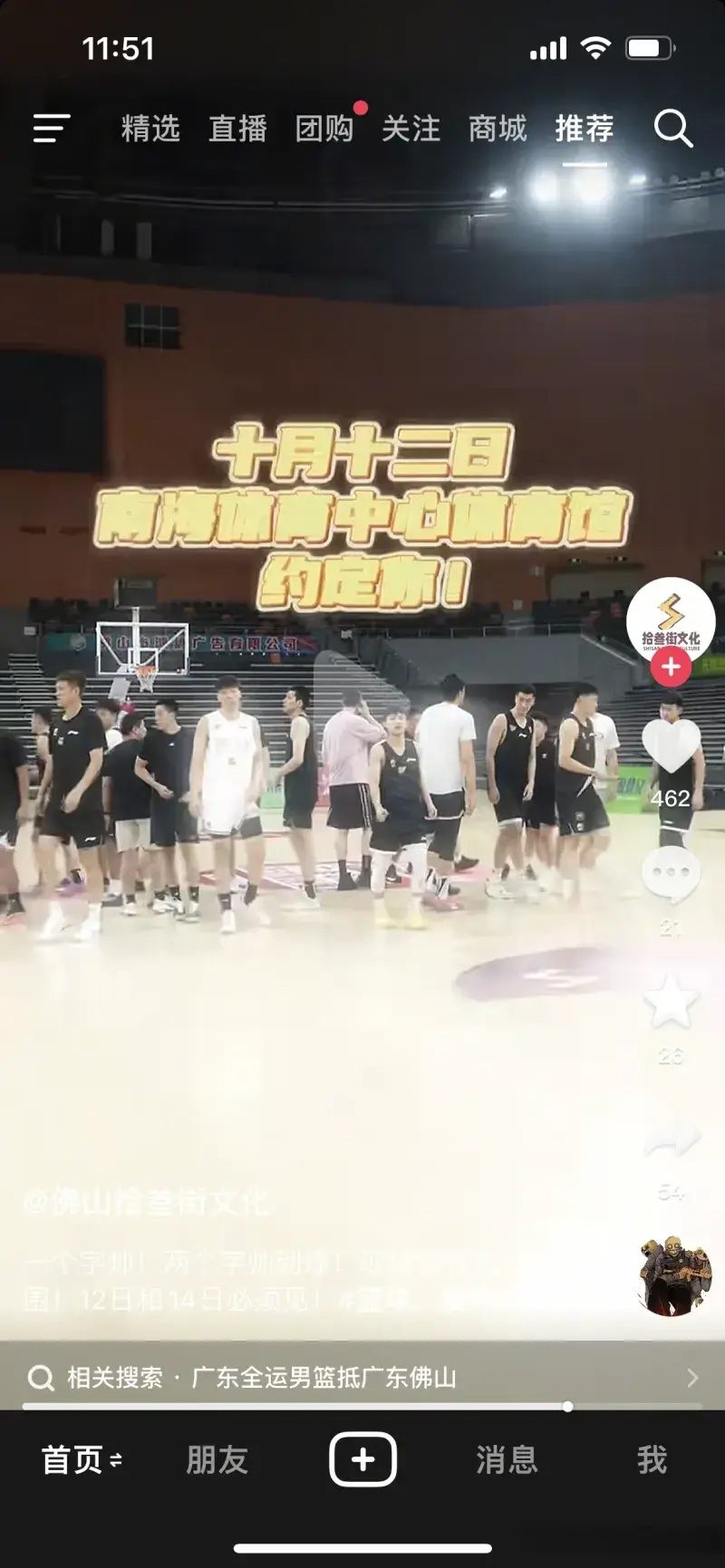The width and height of the screenshot is (725, 1568).
Task: Add the video to favorites star
Action: coord(671,1003)
